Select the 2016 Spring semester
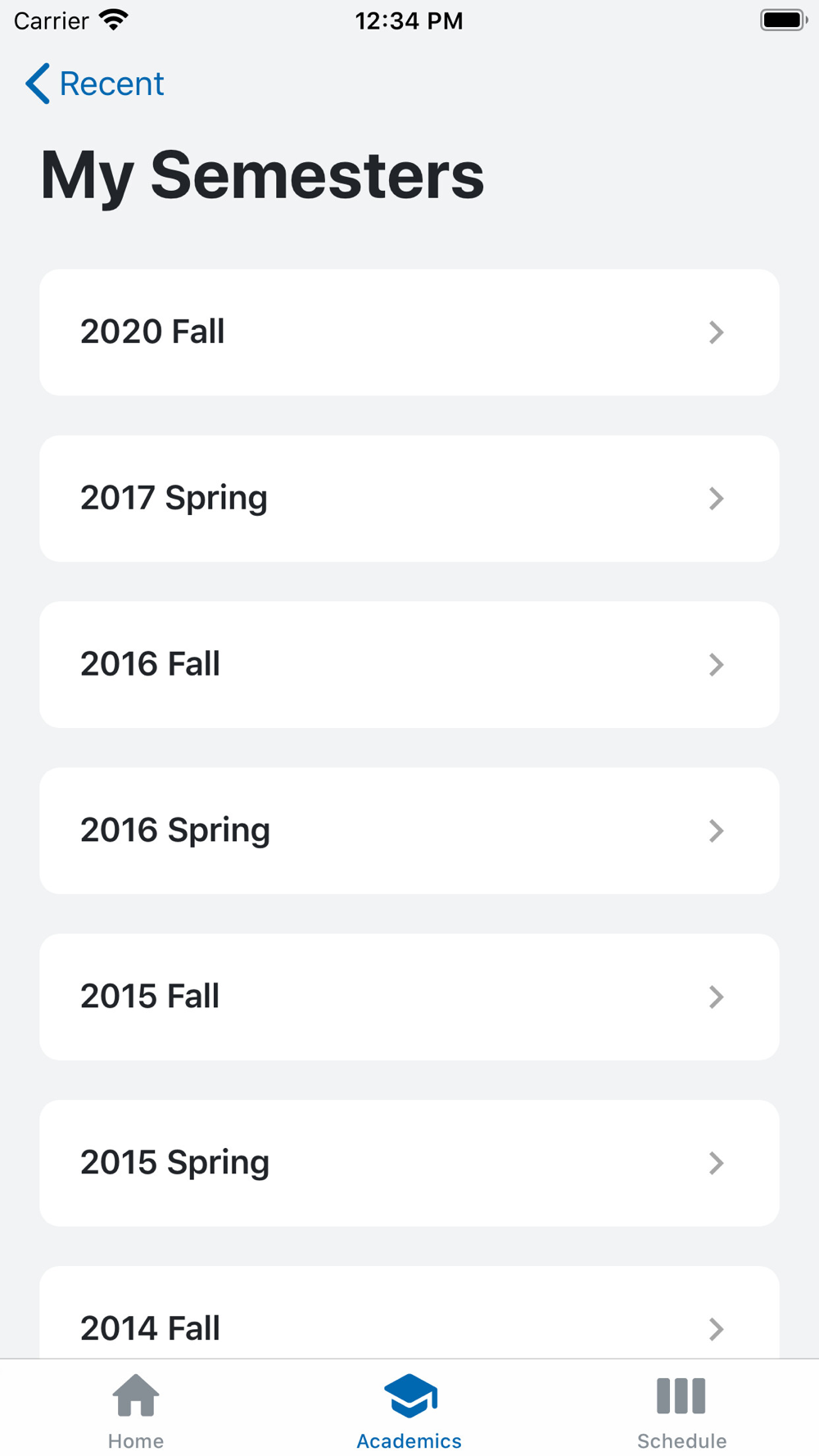The width and height of the screenshot is (819, 1456). [x=409, y=831]
